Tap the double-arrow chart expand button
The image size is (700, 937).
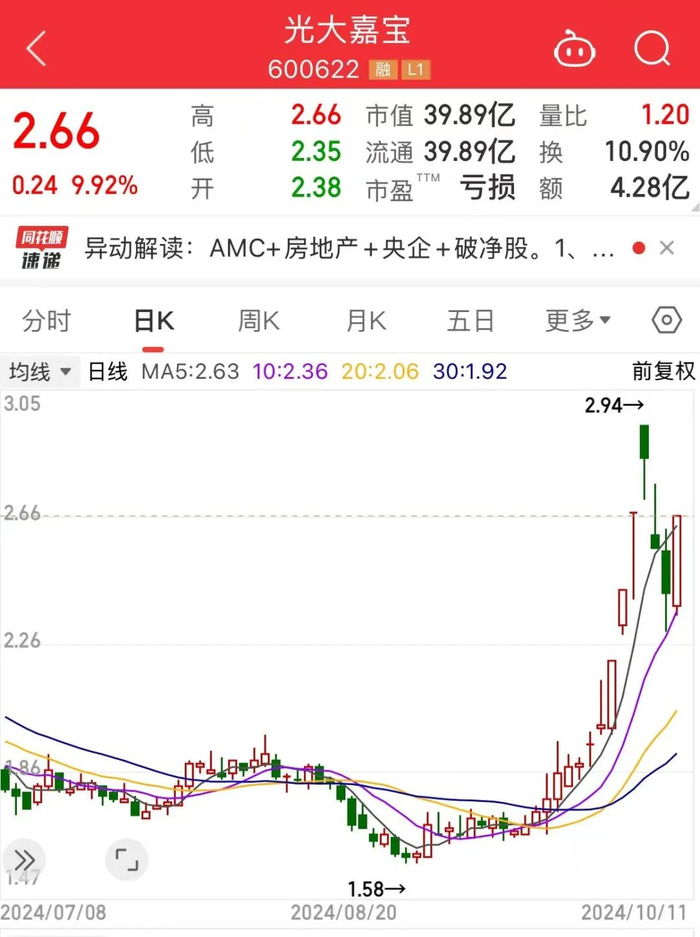click(24, 859)
